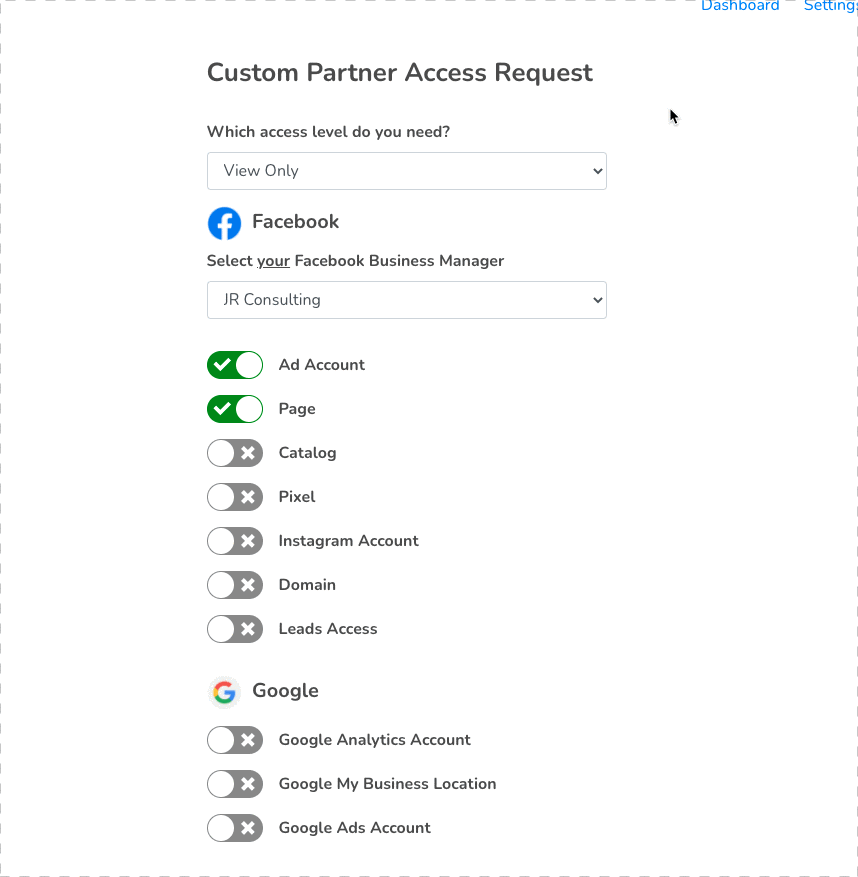Switch on Google My Business Location
This screenshot has width=858, height=877.
click(235, 784)
